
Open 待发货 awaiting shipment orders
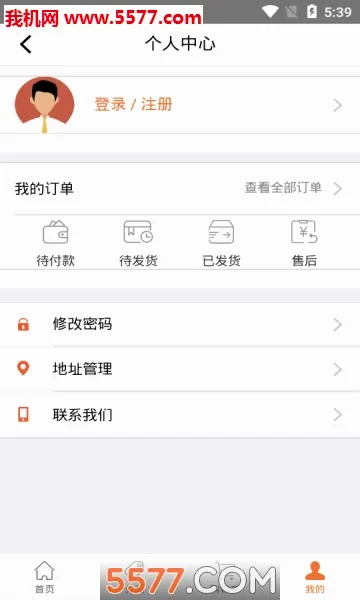pyautogui.click(x=138, y=243)
